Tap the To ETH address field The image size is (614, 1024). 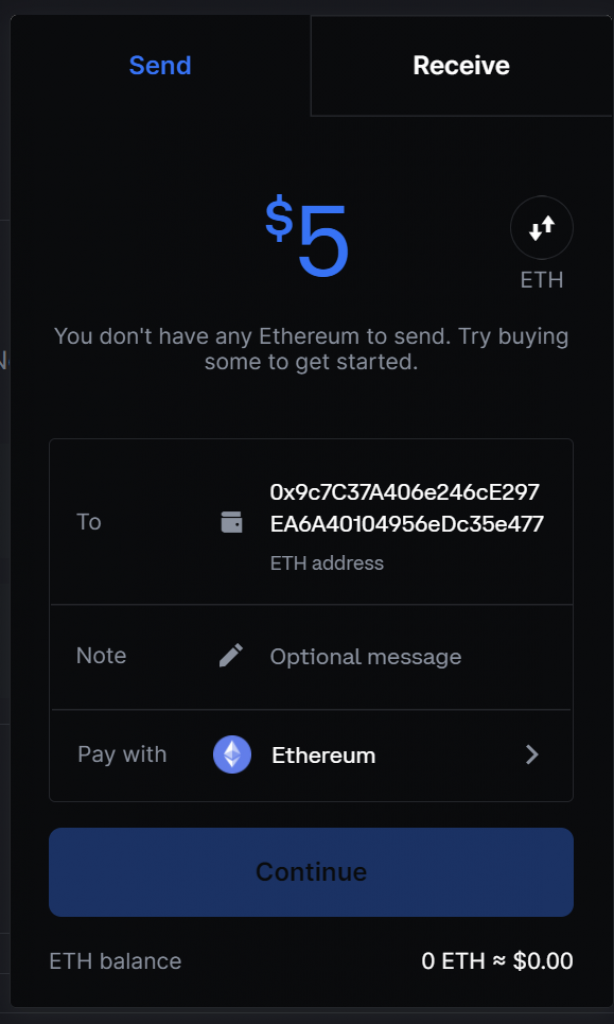click(x=312, y=522)
